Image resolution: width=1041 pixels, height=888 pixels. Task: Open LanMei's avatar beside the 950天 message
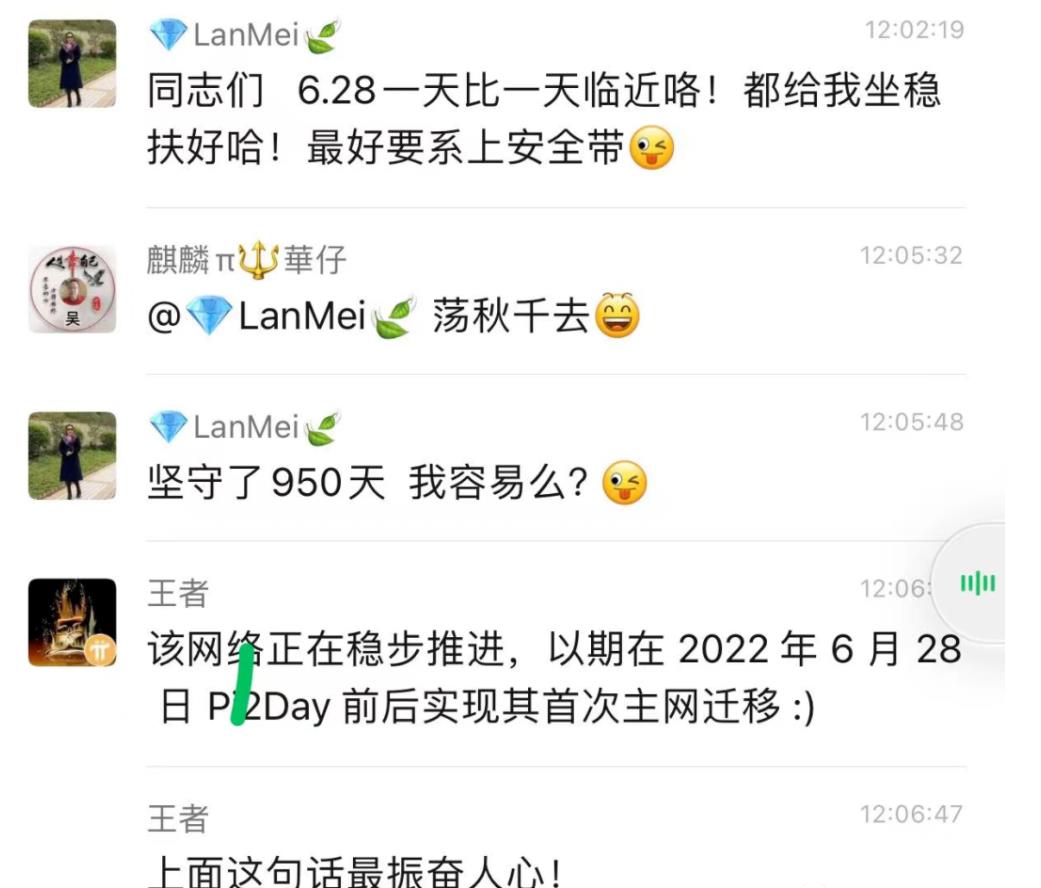72,455
